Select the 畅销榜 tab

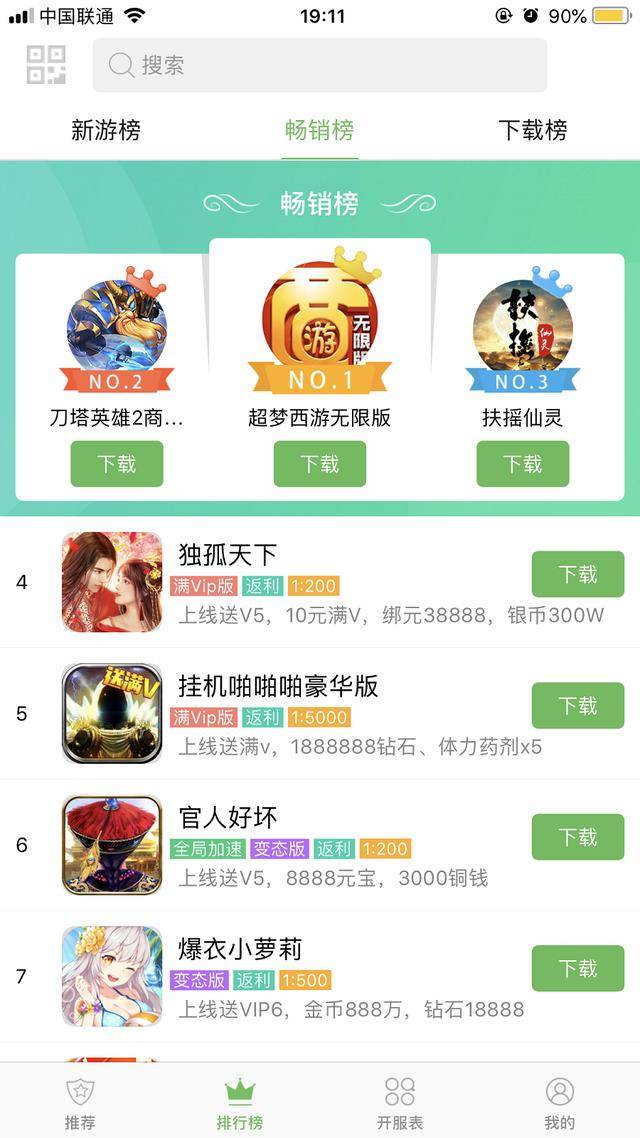coord(320,130)
